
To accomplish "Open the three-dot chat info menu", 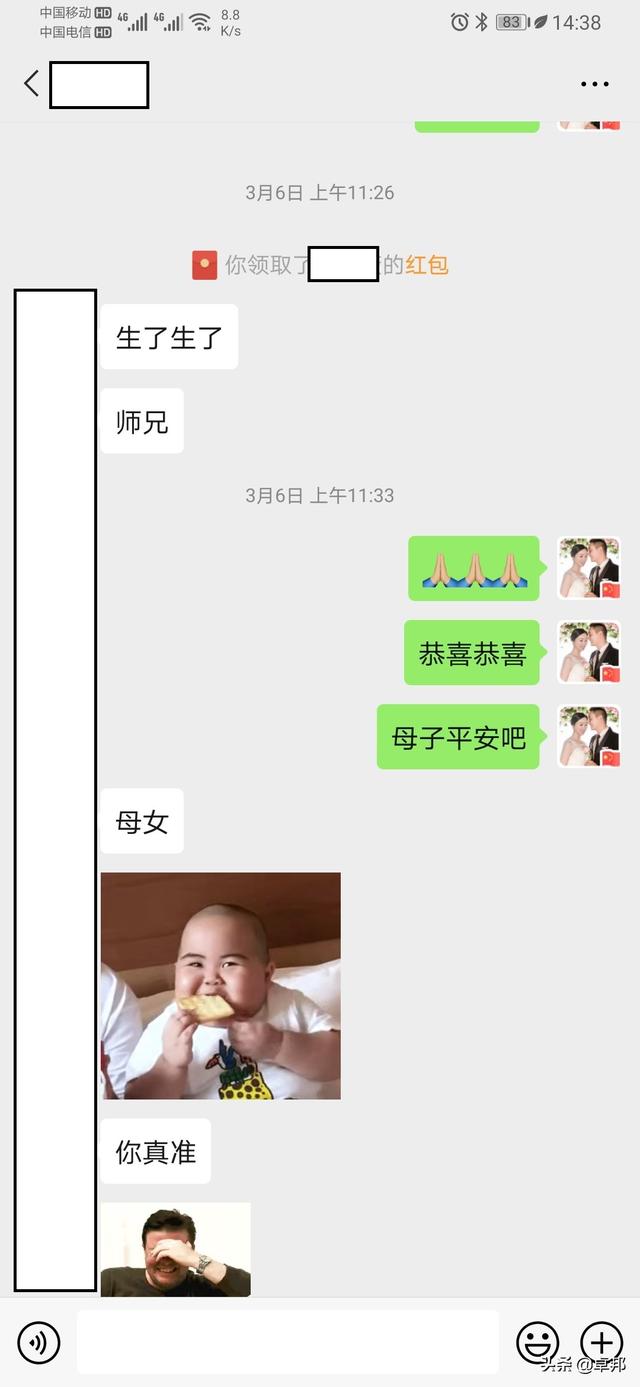I will (x=594, y=85).
